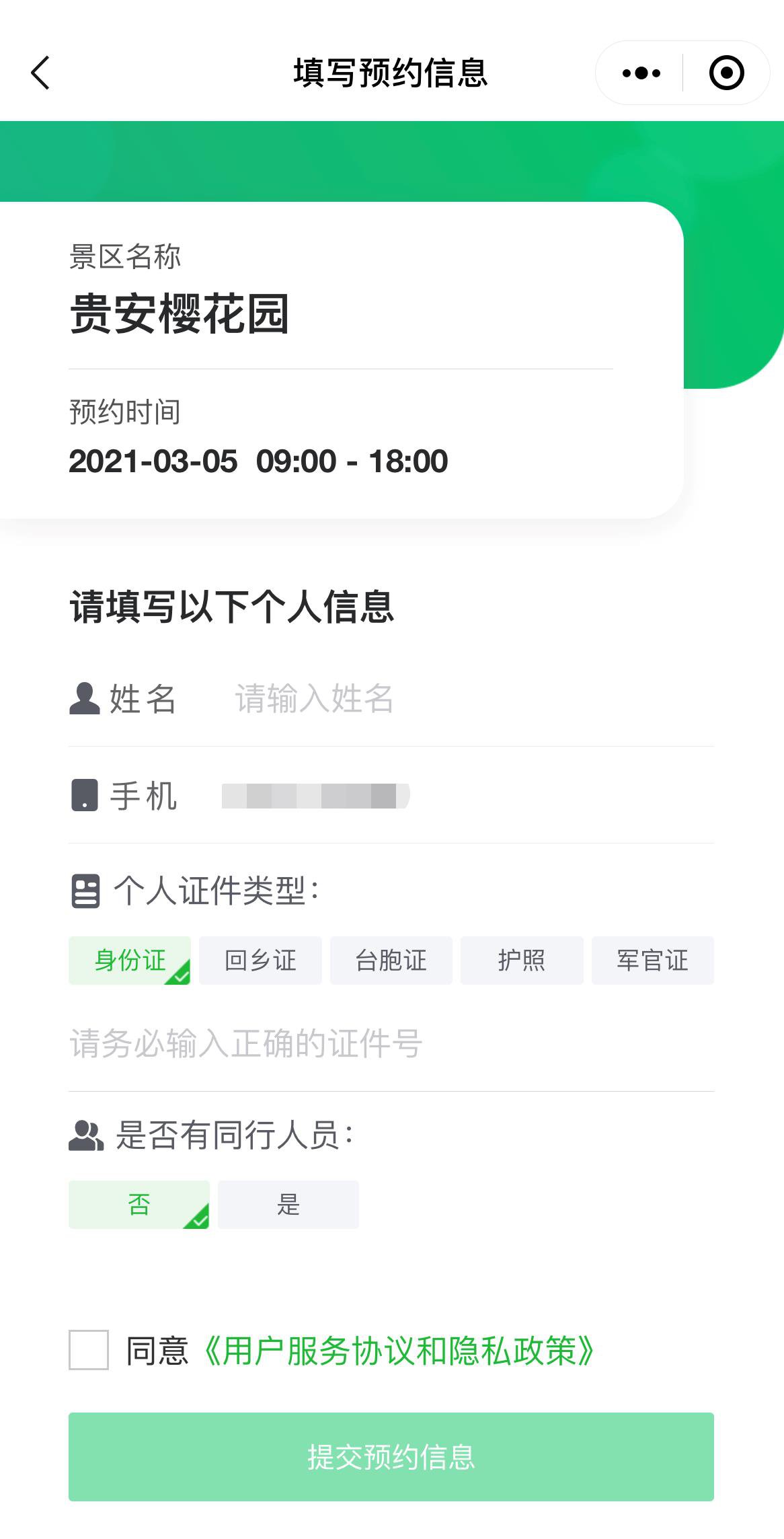Choose 回乡证 as the ID type
The image size is (784, 1539).
[260, 961]
